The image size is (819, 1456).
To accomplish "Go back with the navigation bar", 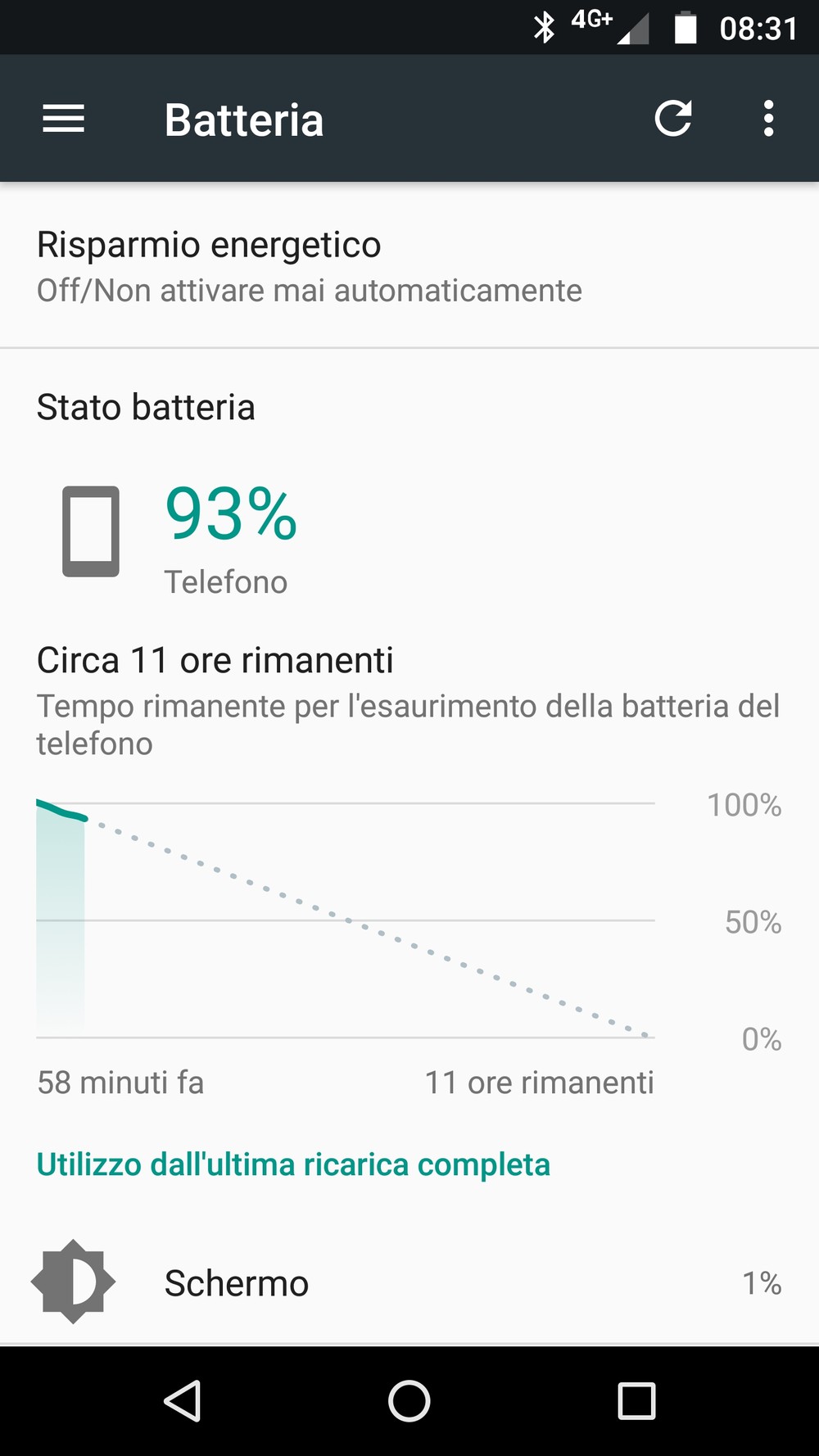I will click(183, 1401).
